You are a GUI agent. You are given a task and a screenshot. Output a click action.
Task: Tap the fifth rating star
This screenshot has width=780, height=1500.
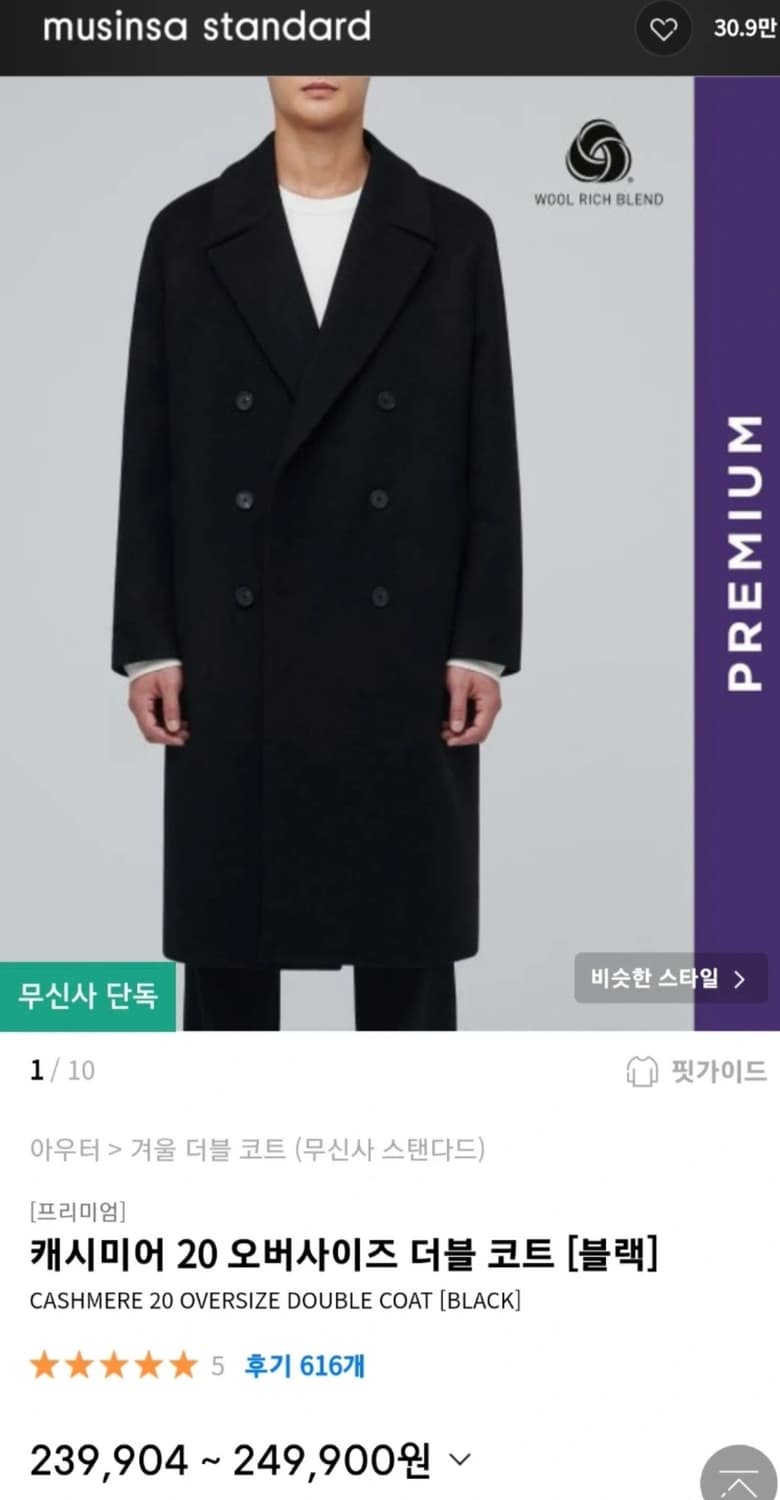click(x=182, y=1364)
